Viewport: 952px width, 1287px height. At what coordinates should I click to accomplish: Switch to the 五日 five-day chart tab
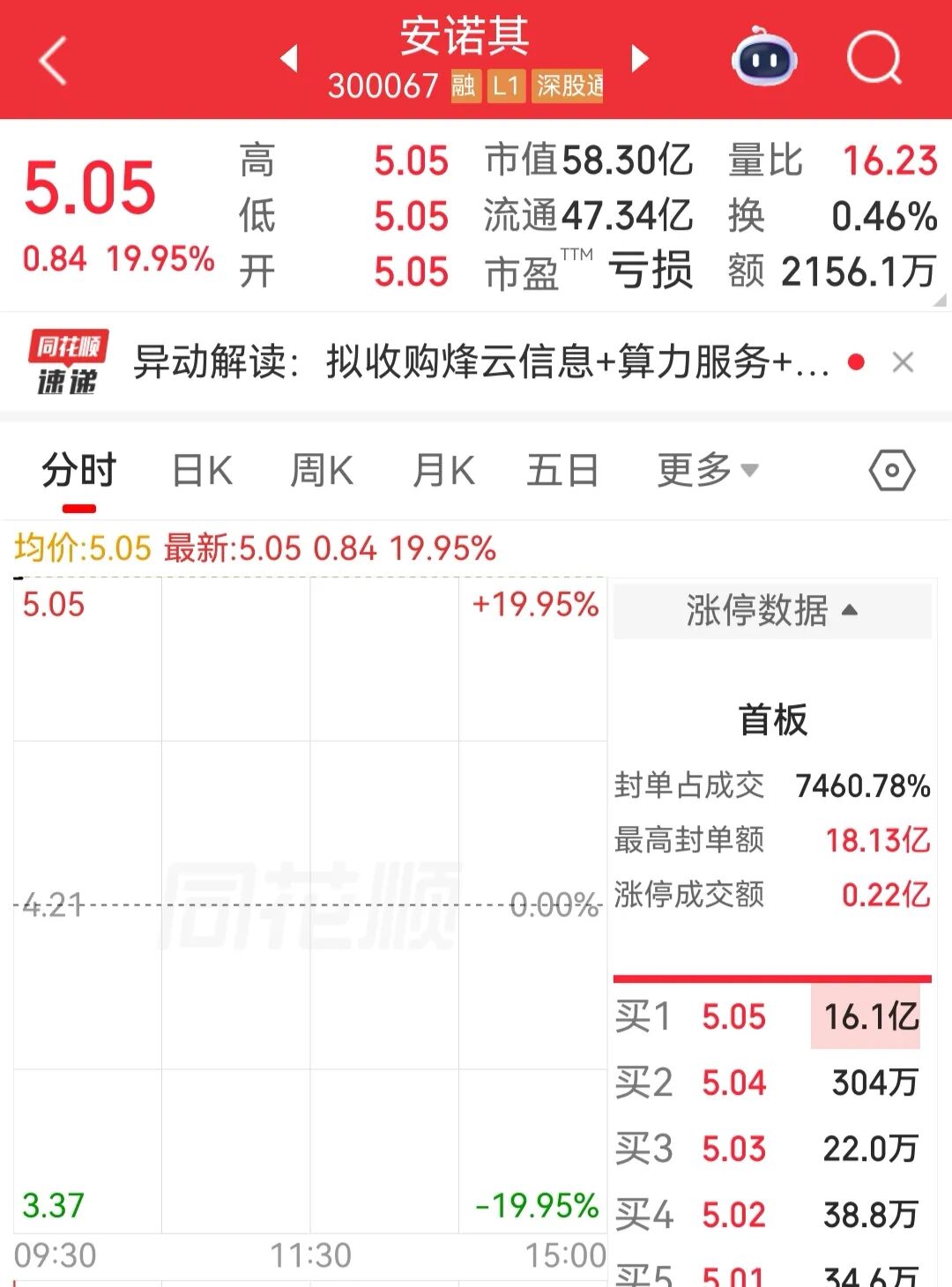coord(562,470)
